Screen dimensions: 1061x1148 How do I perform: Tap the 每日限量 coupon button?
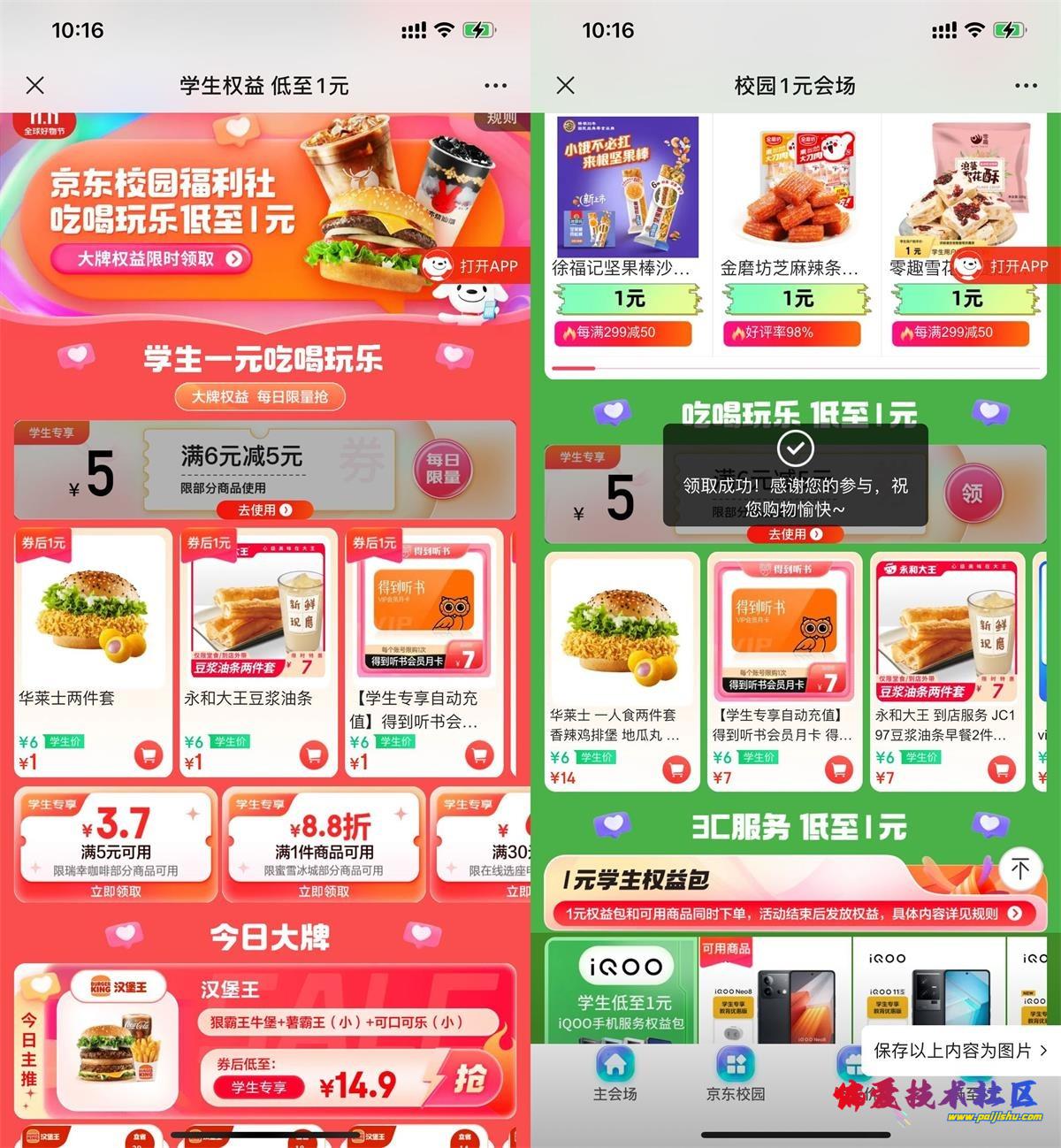[x=442, y=469]
